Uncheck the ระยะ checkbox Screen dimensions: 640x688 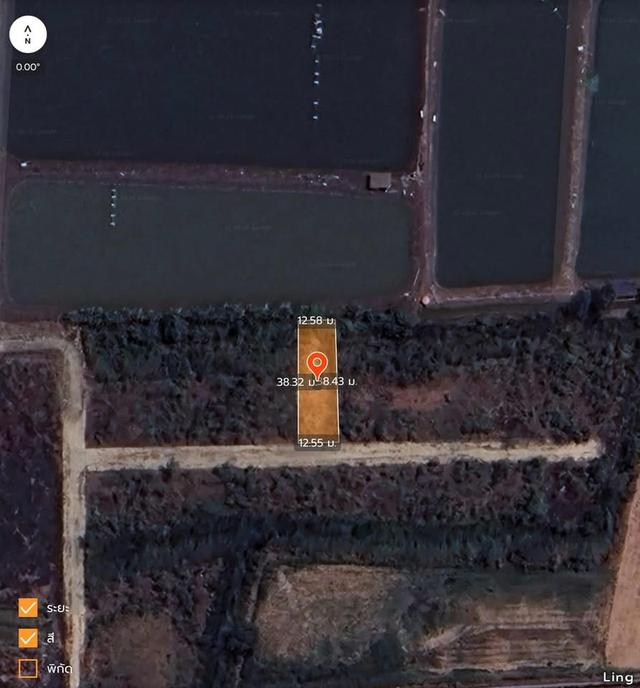pos(28,608)
